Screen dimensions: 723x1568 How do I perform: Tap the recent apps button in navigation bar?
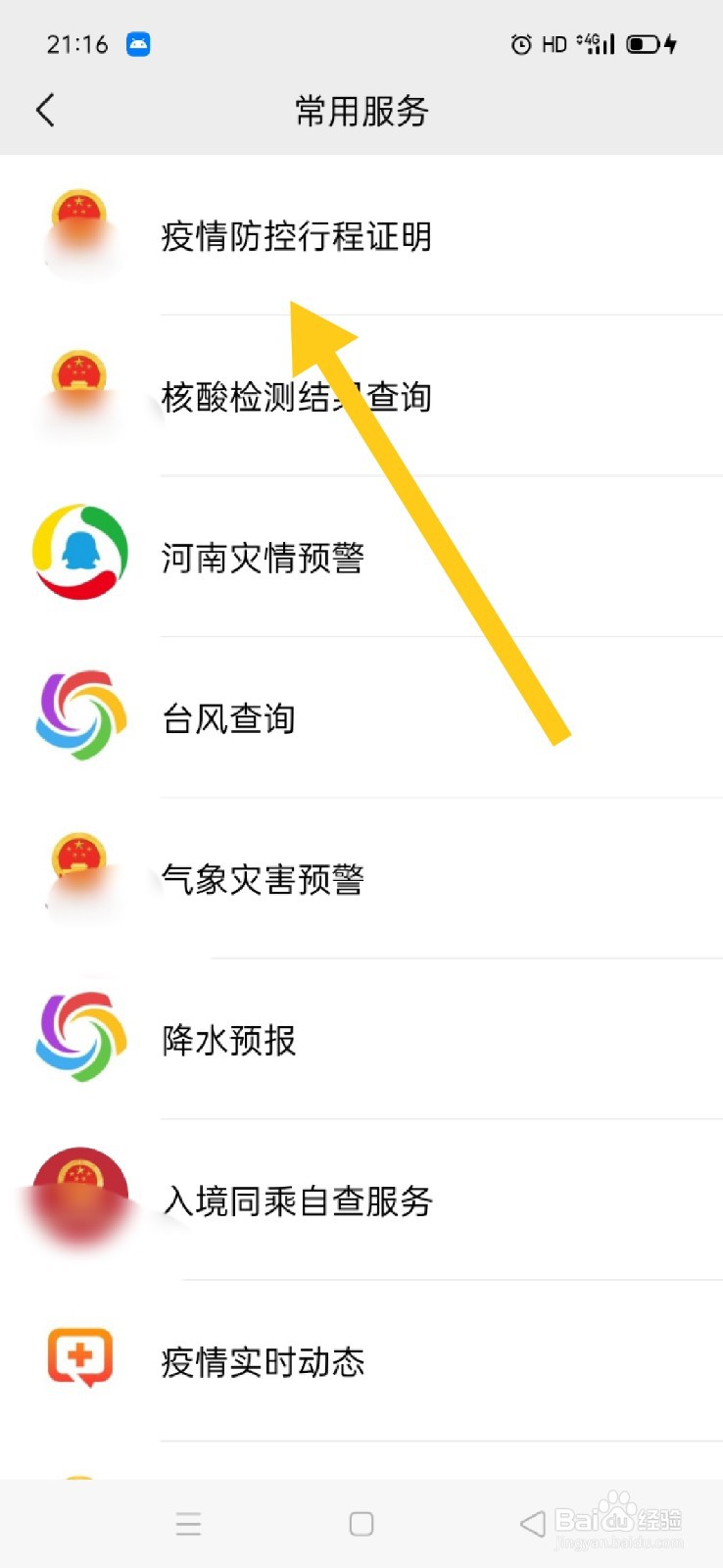[188, 1522]
